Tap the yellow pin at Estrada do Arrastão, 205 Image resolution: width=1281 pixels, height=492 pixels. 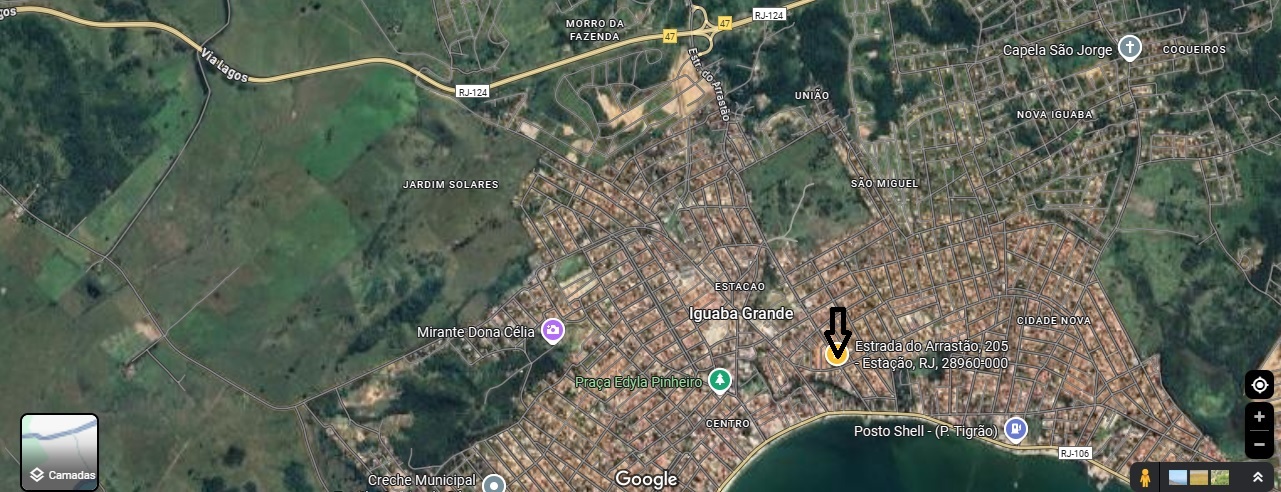pyautogui.click(x=836, y=355)
